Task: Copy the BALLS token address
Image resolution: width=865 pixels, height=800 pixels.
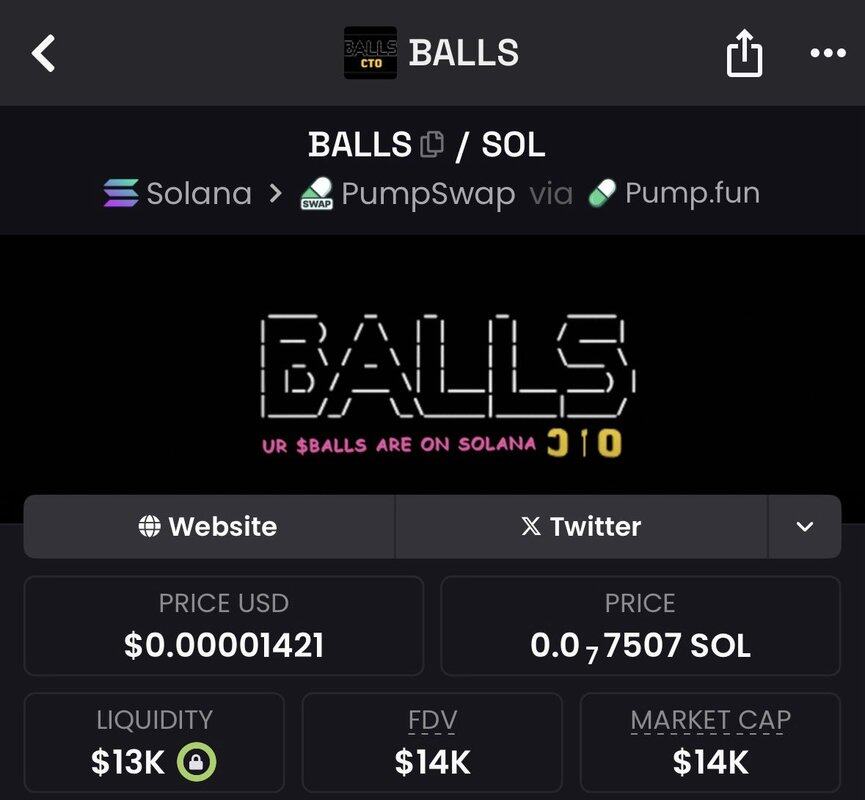Action: (432, 145)
